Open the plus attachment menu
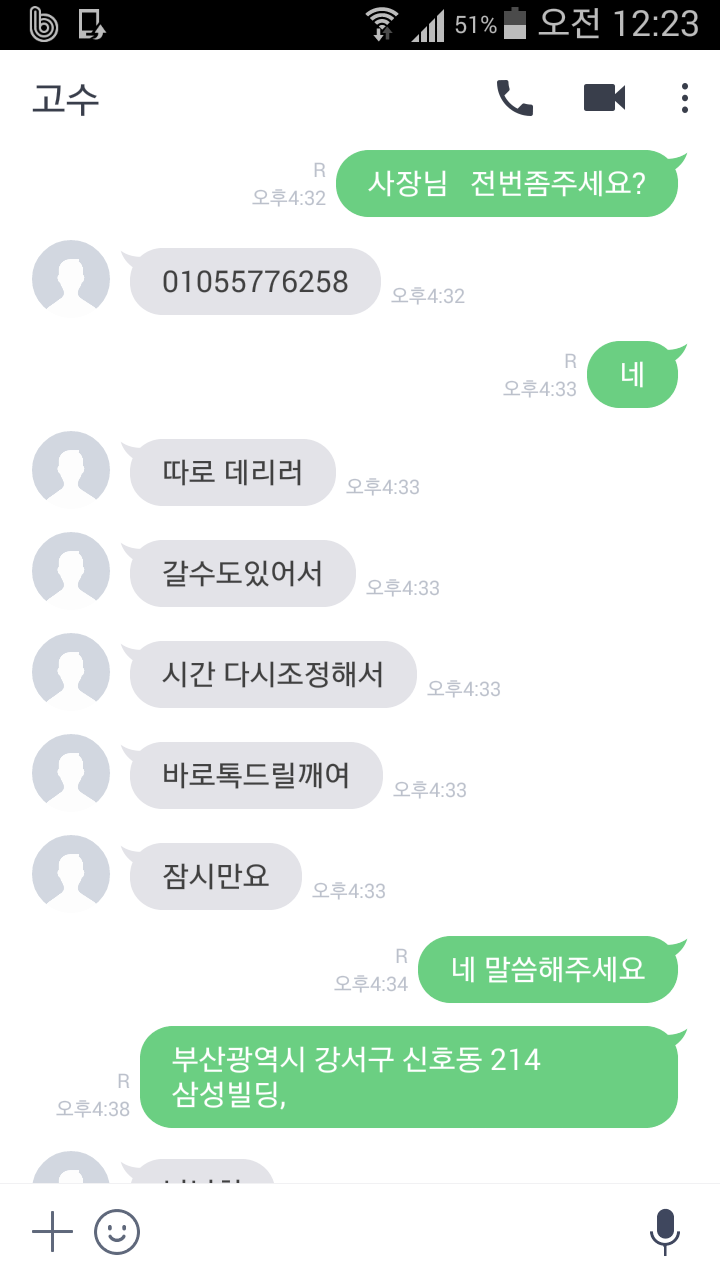The width and height of the screenshot is (720, 1280). 52,1232
